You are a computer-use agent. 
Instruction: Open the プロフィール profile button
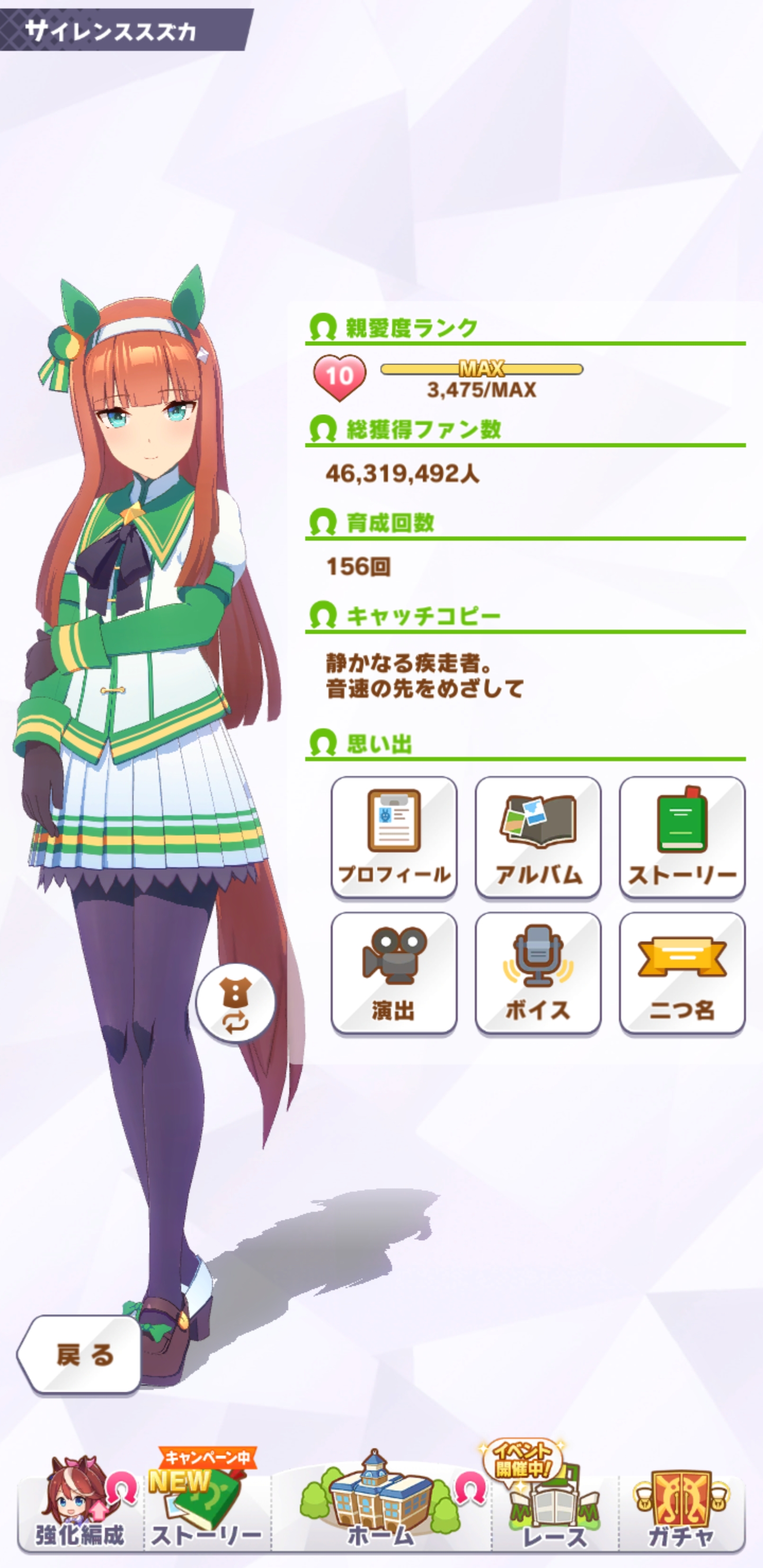pos(394,836)
